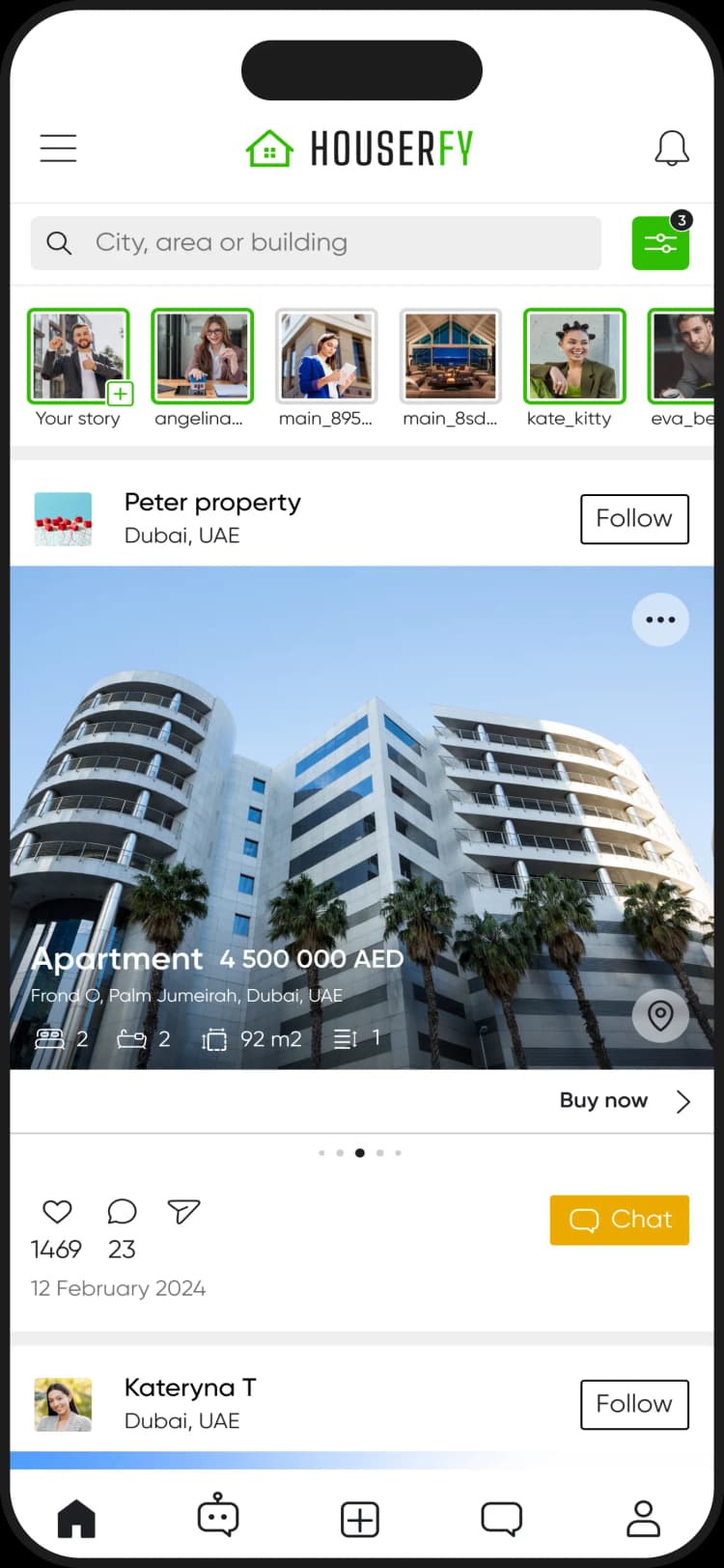Open the hamburger menu

58,149
